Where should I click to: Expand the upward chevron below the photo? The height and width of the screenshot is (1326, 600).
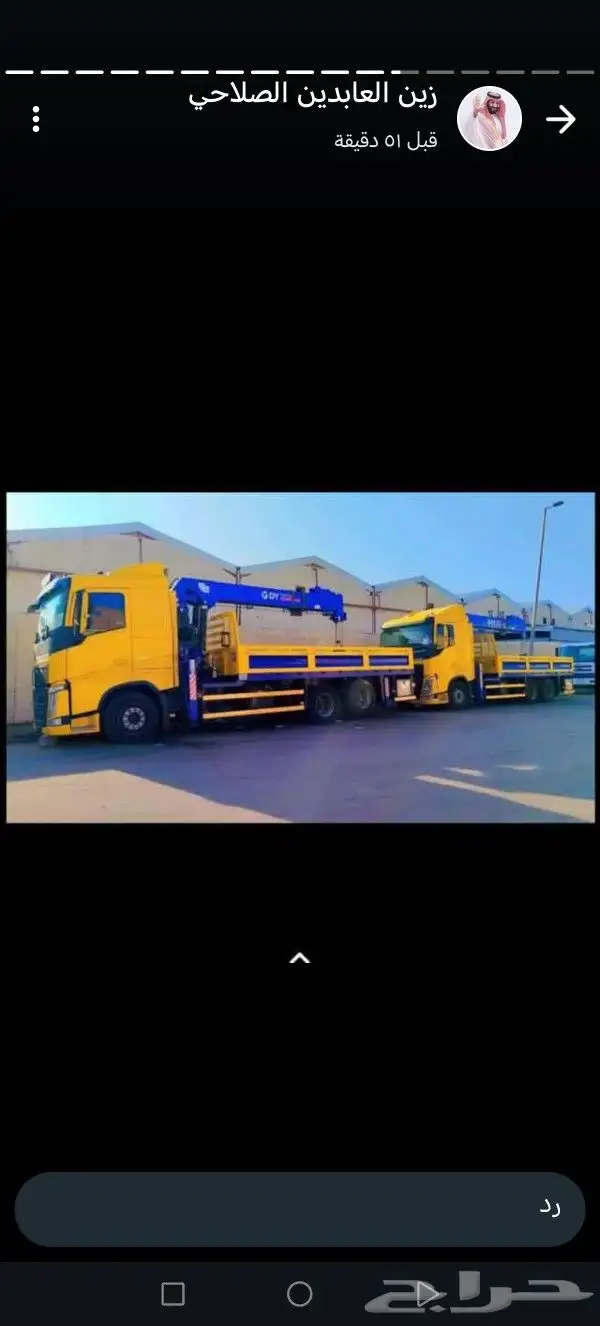pyautogui.click(x=299, y=958)
